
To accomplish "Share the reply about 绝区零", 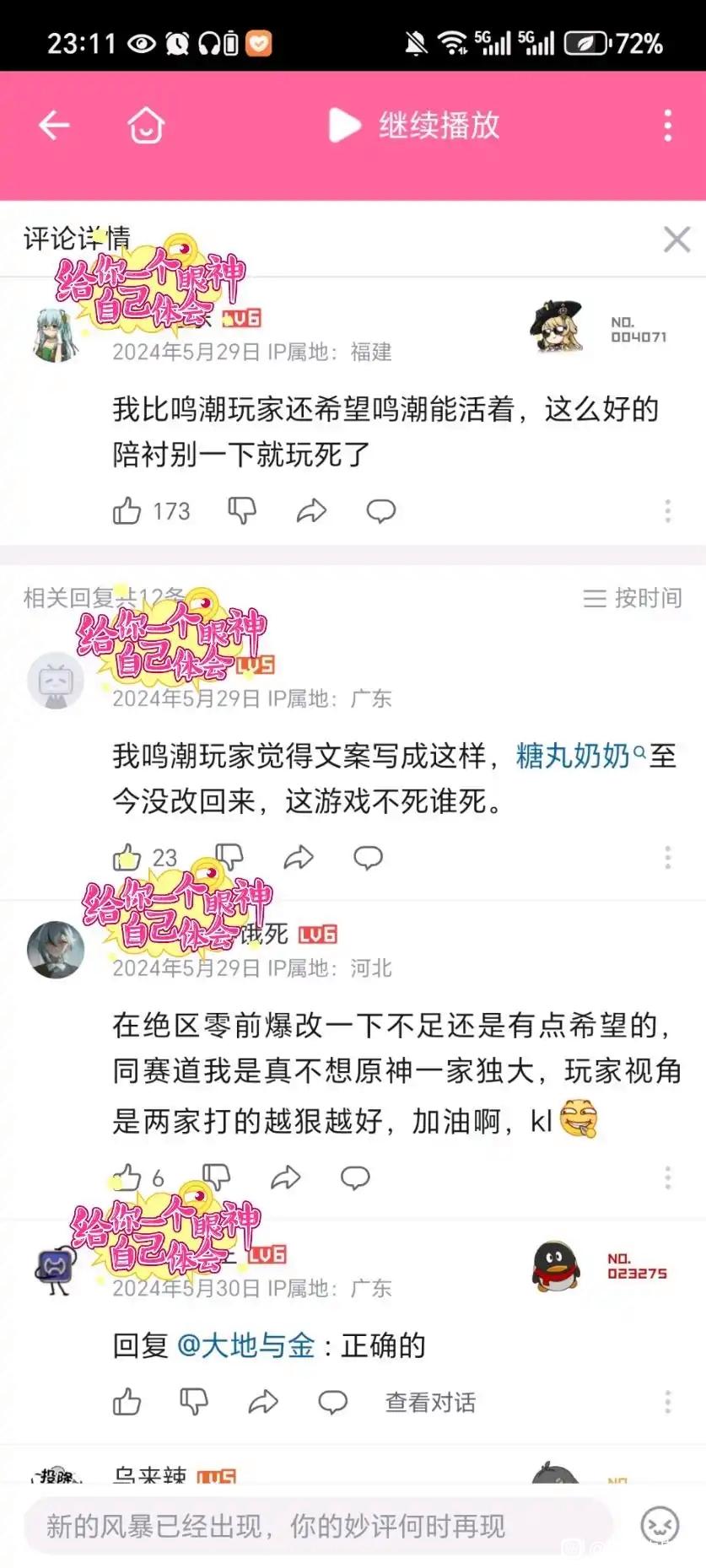I will coord(285,1177).
